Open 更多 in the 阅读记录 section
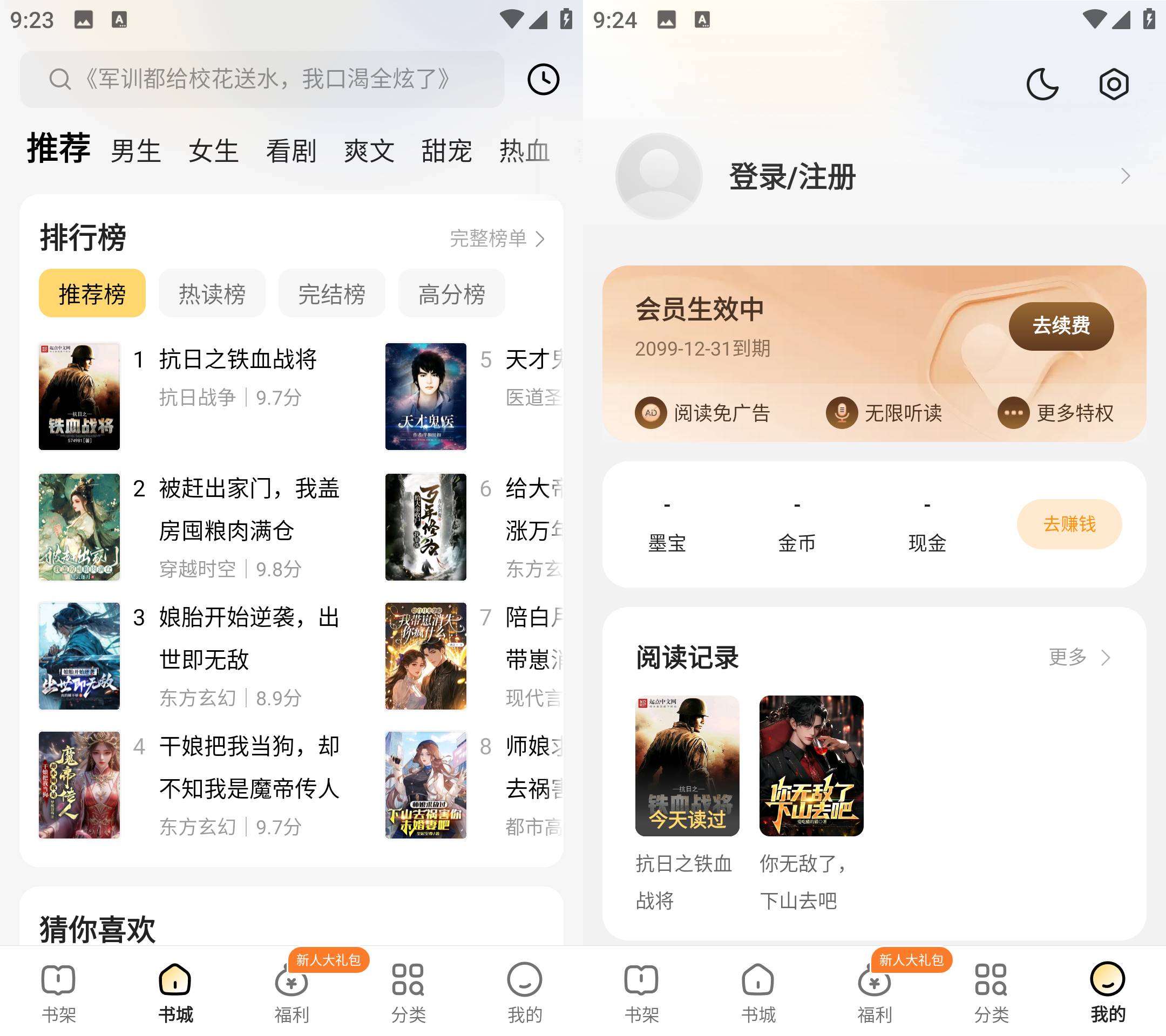The width and height of the screenshot is (1166, 1036). click(x=1078, y=657)
